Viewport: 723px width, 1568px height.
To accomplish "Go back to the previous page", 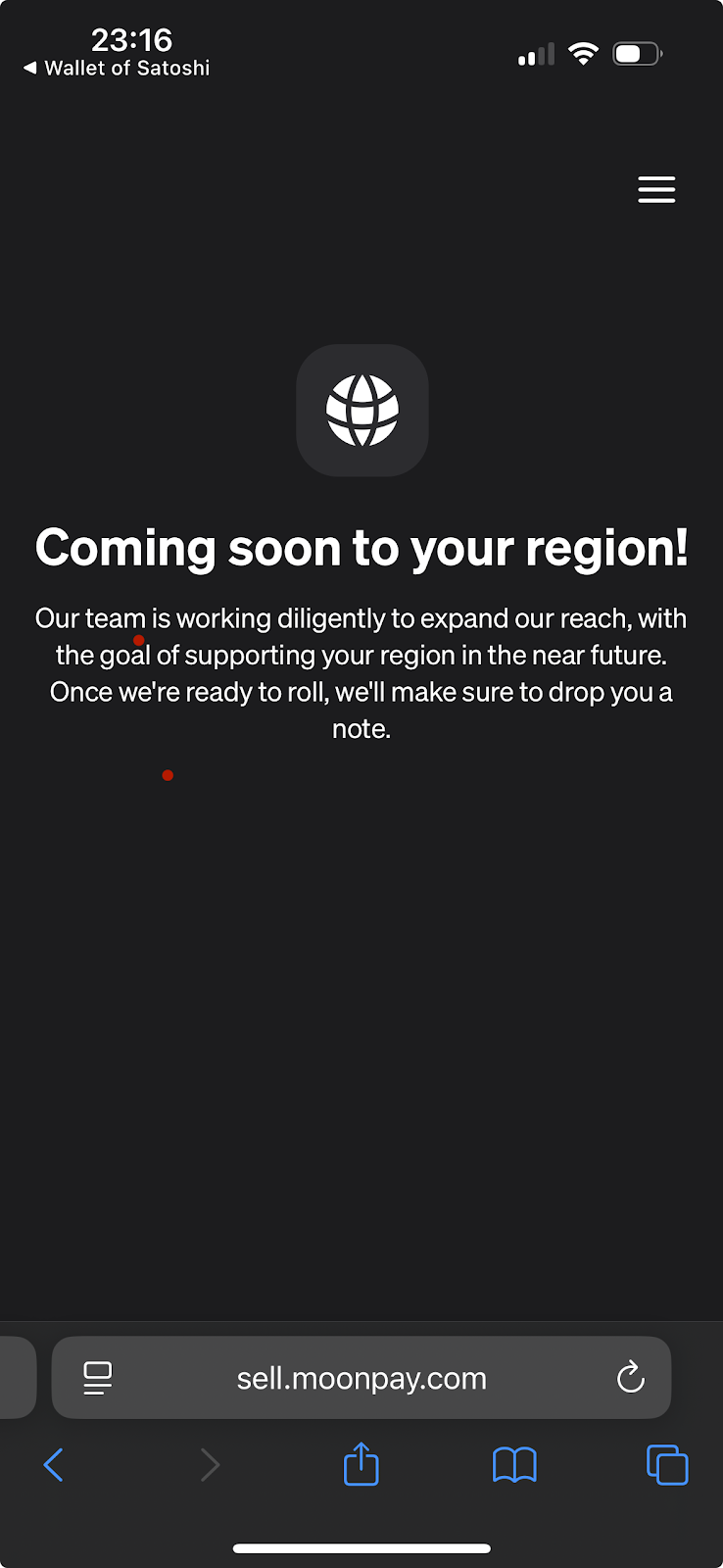I will tap(54, 1465).
